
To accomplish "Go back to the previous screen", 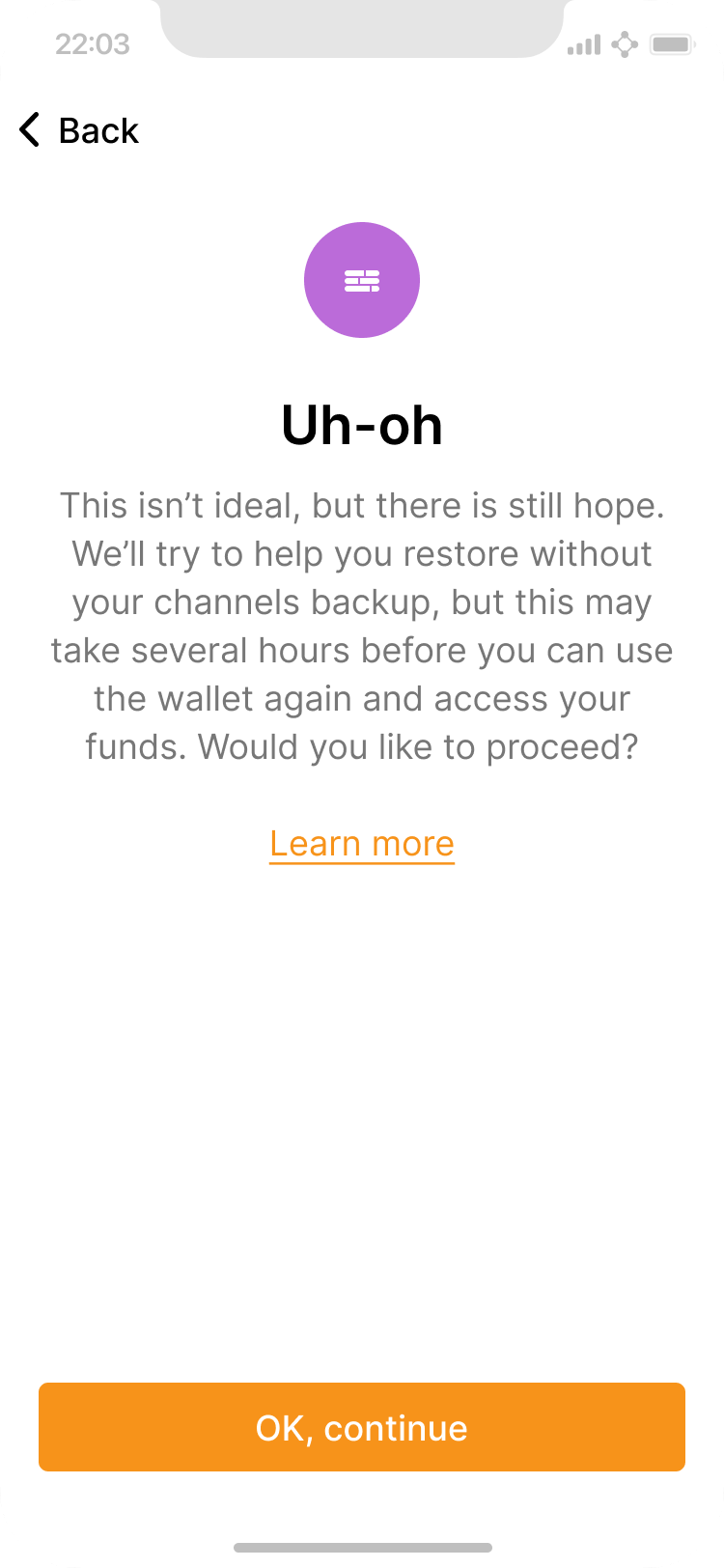I will pyautogui.click(x=79, y=130).
